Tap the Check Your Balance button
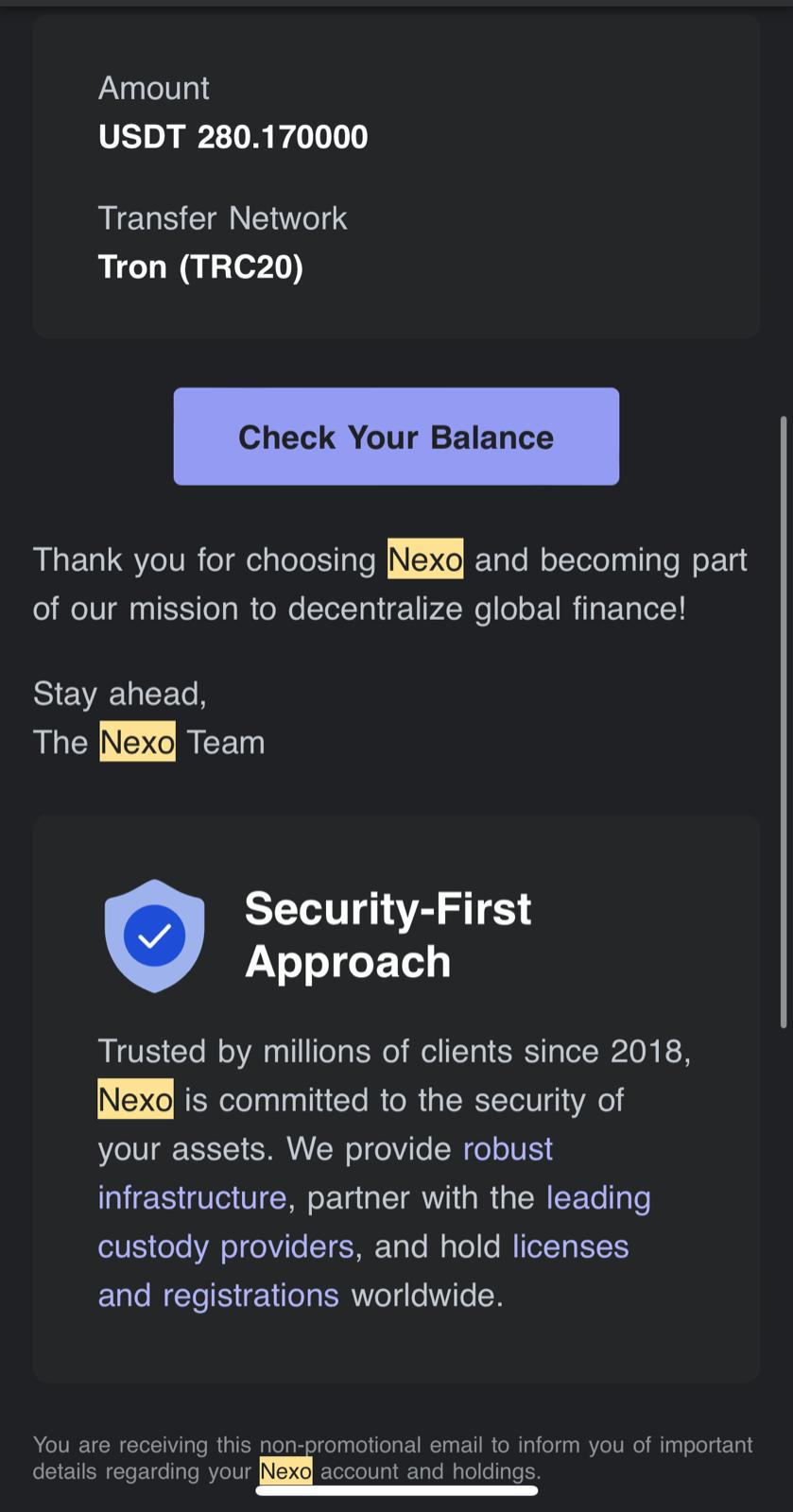Image resolution: width=793 pixels, height=1512 pixels. [396, 437]
